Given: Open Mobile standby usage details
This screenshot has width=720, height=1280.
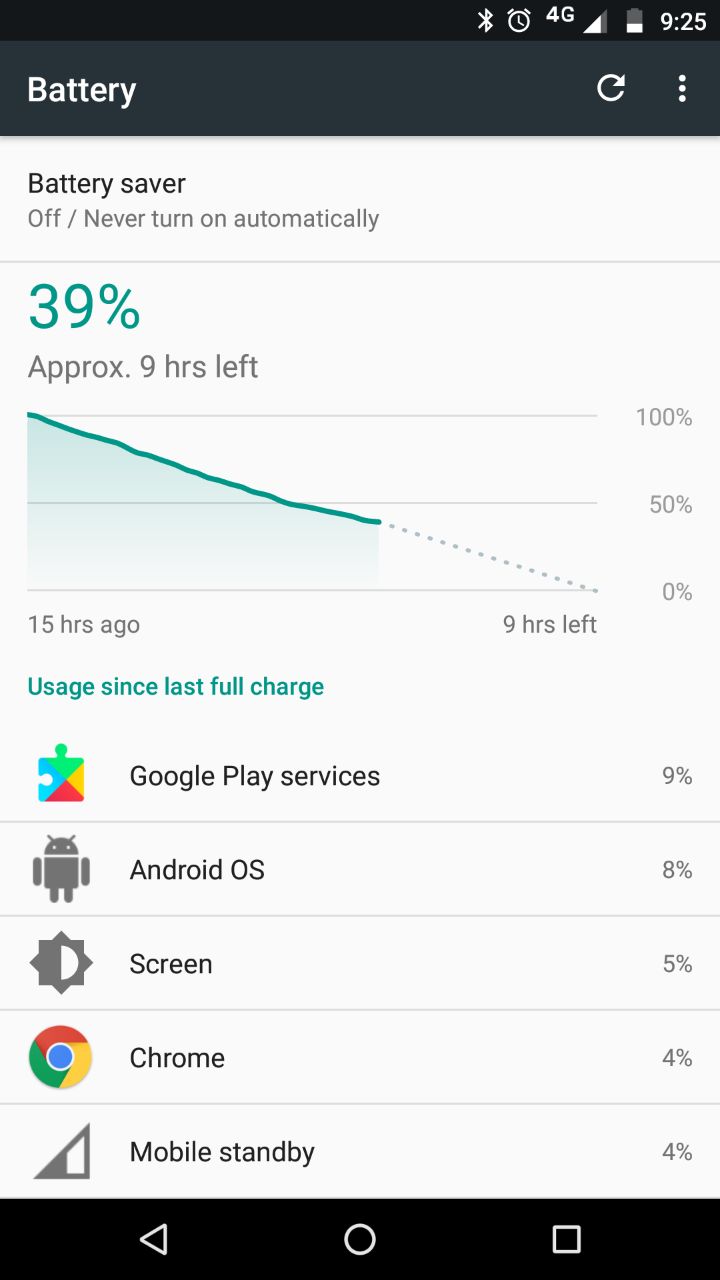Looking at the screenshot, I should tap(360, 1151).
